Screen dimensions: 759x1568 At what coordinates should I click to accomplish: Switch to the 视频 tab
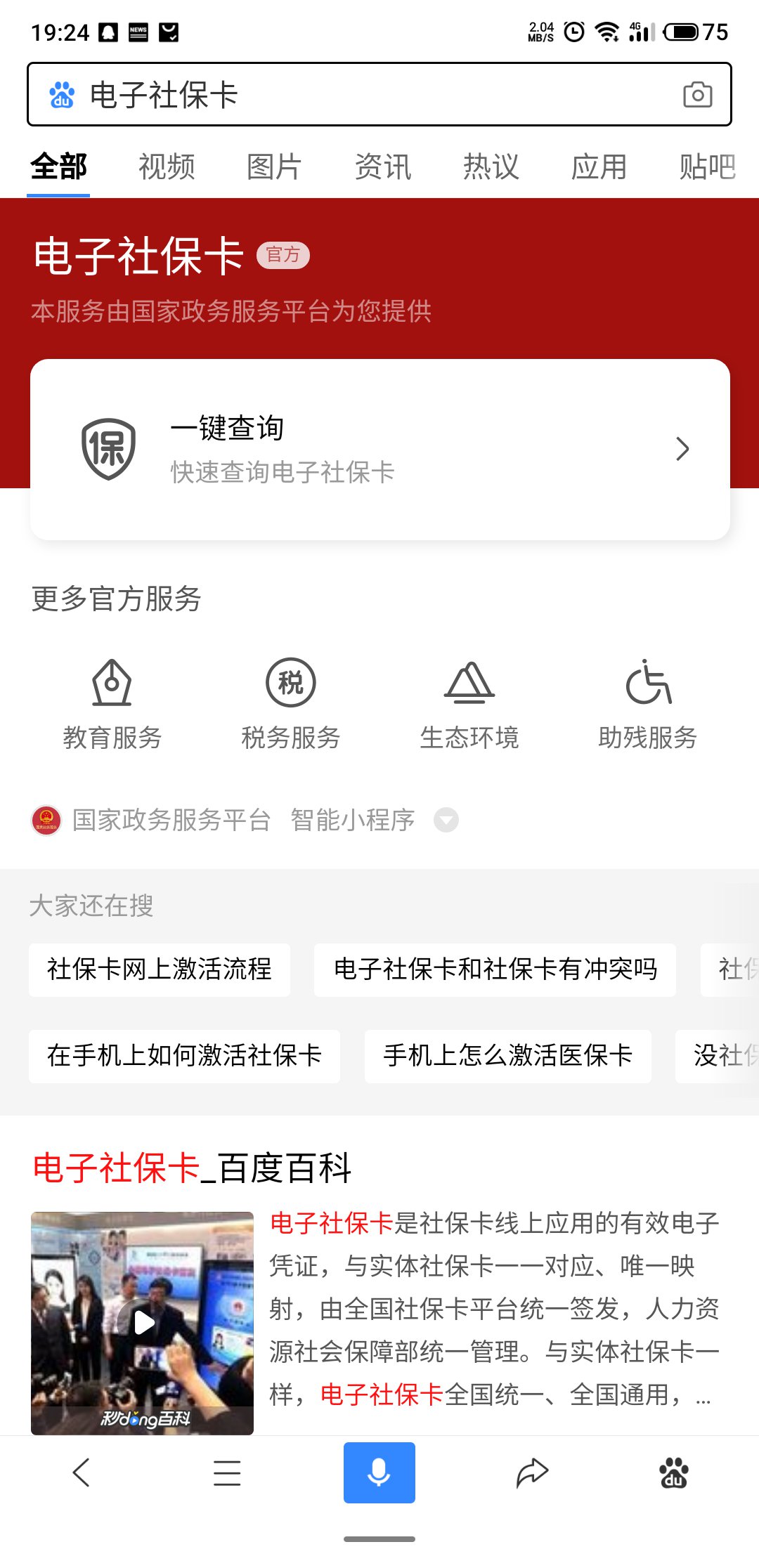point(167,167)
